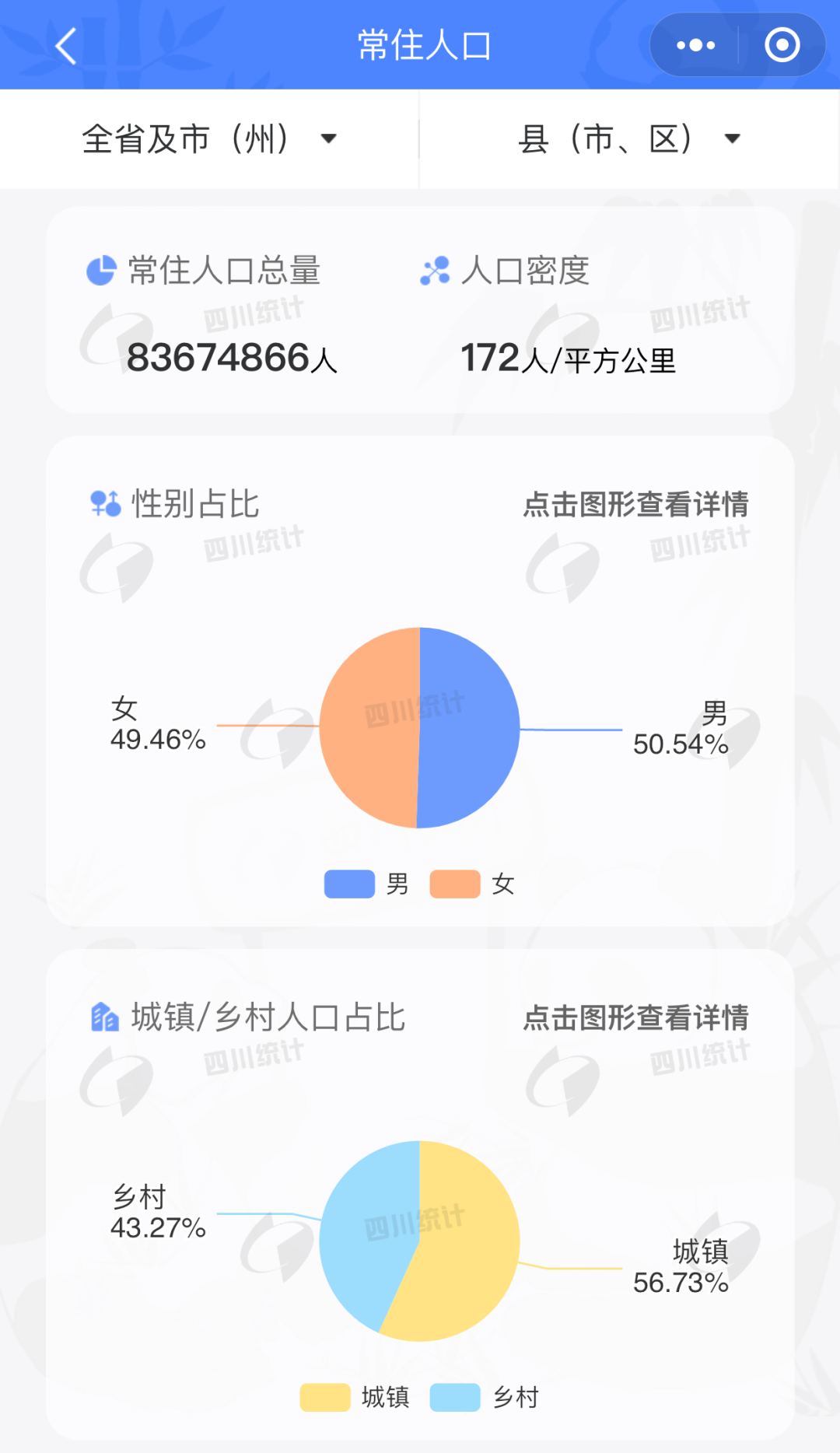The image size is (840, 1453).
Task: Tap the orange 女 slice of the gender pie
Action: tap(369, 727)
